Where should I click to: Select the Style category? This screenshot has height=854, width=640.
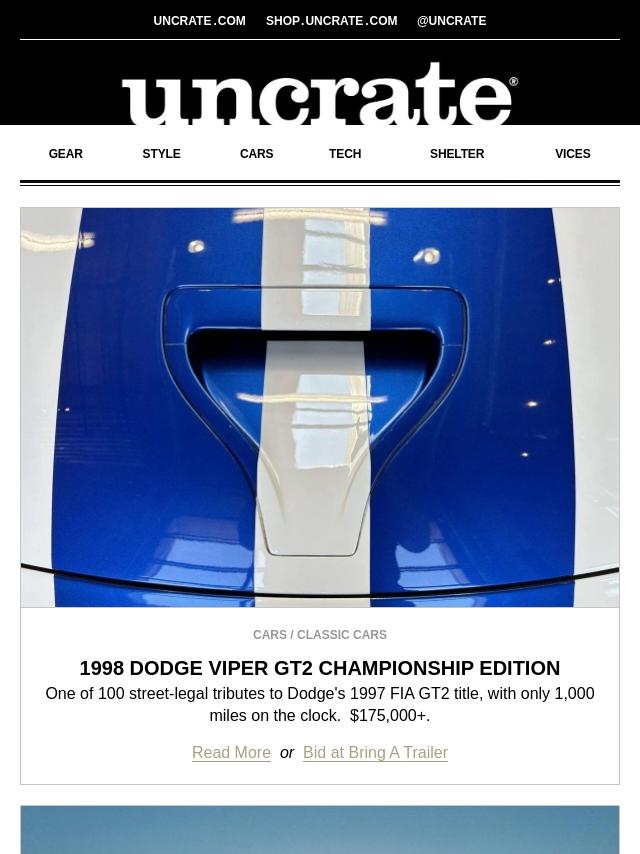[x=161, y=154]
